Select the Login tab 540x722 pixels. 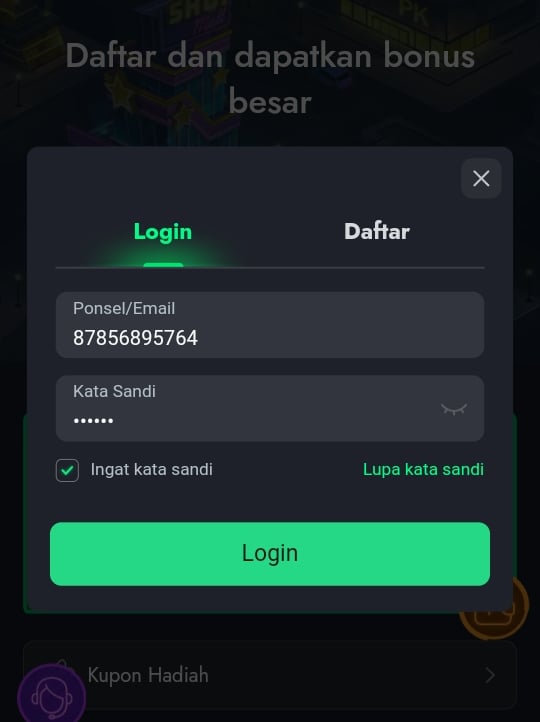[x=163, y=232]
